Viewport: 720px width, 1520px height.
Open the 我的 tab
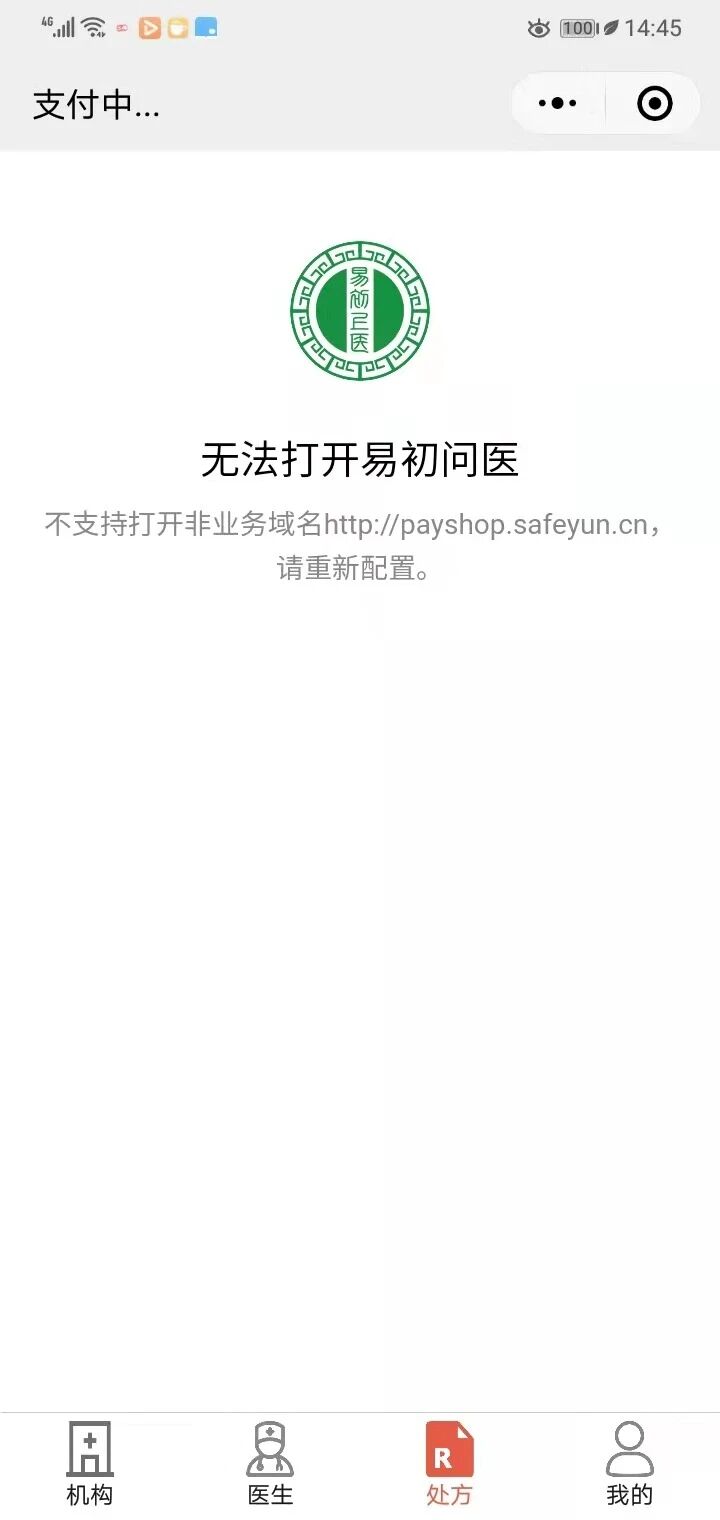(630, 1465)
